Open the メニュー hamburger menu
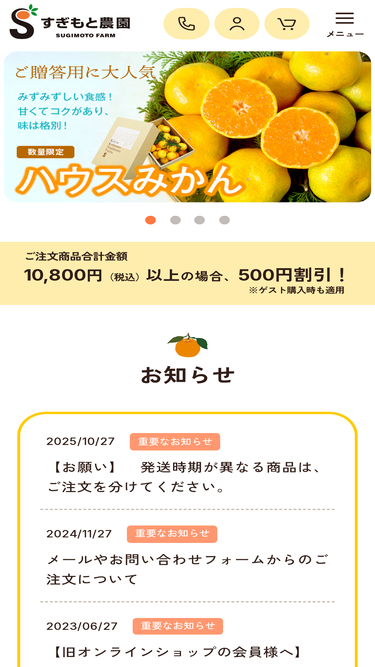 pyautogui.click(x=345, y=24)
